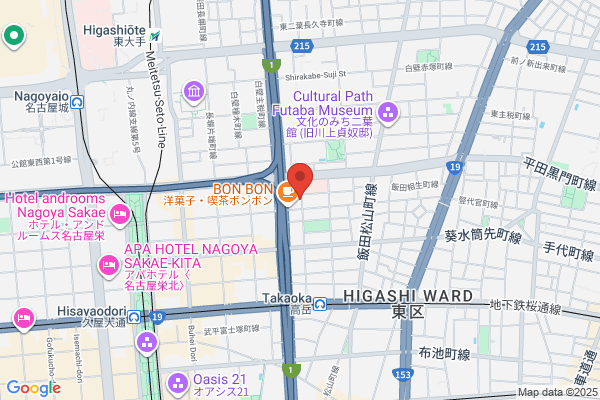Open the BON BON cafe marker
Screen dimensions: 600x400
(x=287, y=193)
